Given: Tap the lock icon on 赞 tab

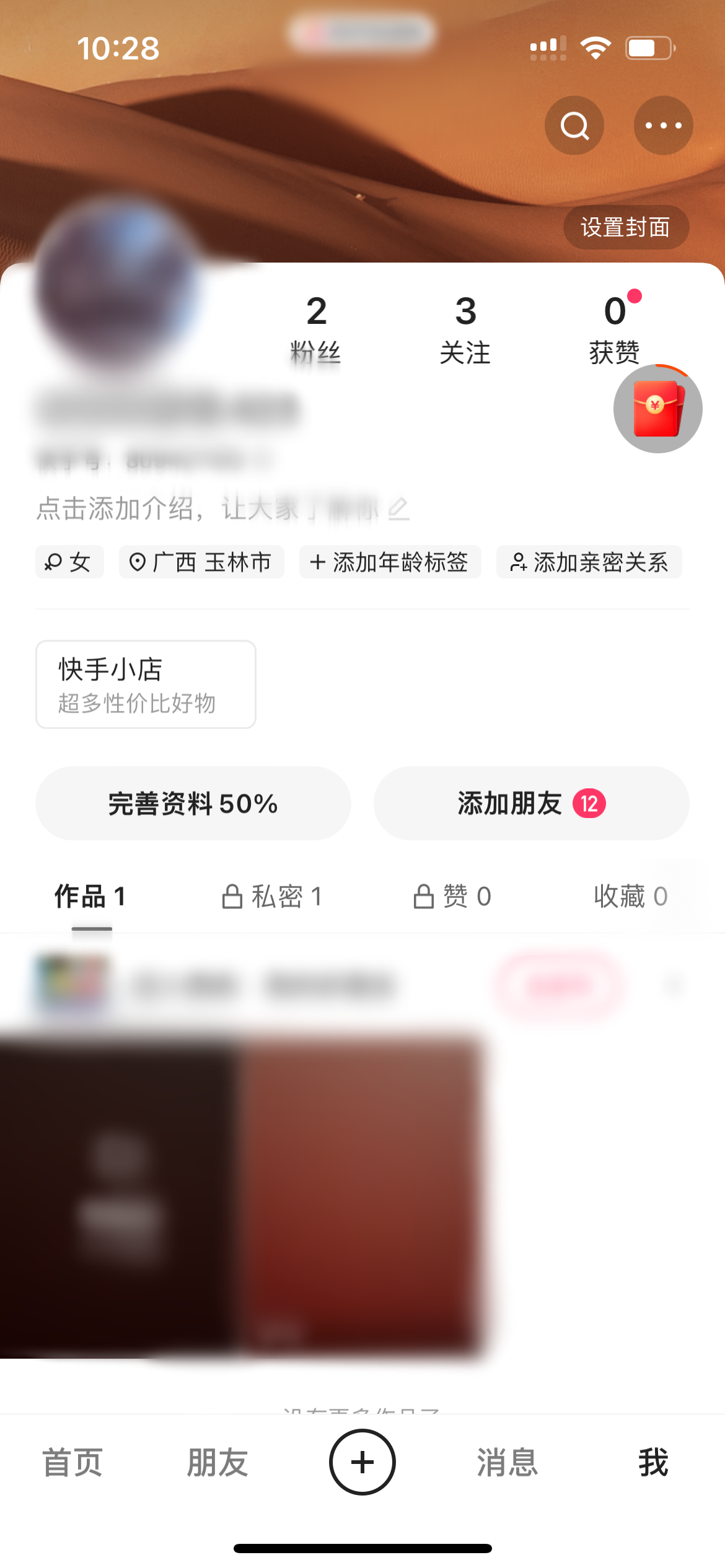Looking at the screenshot, I should [424, 896].
